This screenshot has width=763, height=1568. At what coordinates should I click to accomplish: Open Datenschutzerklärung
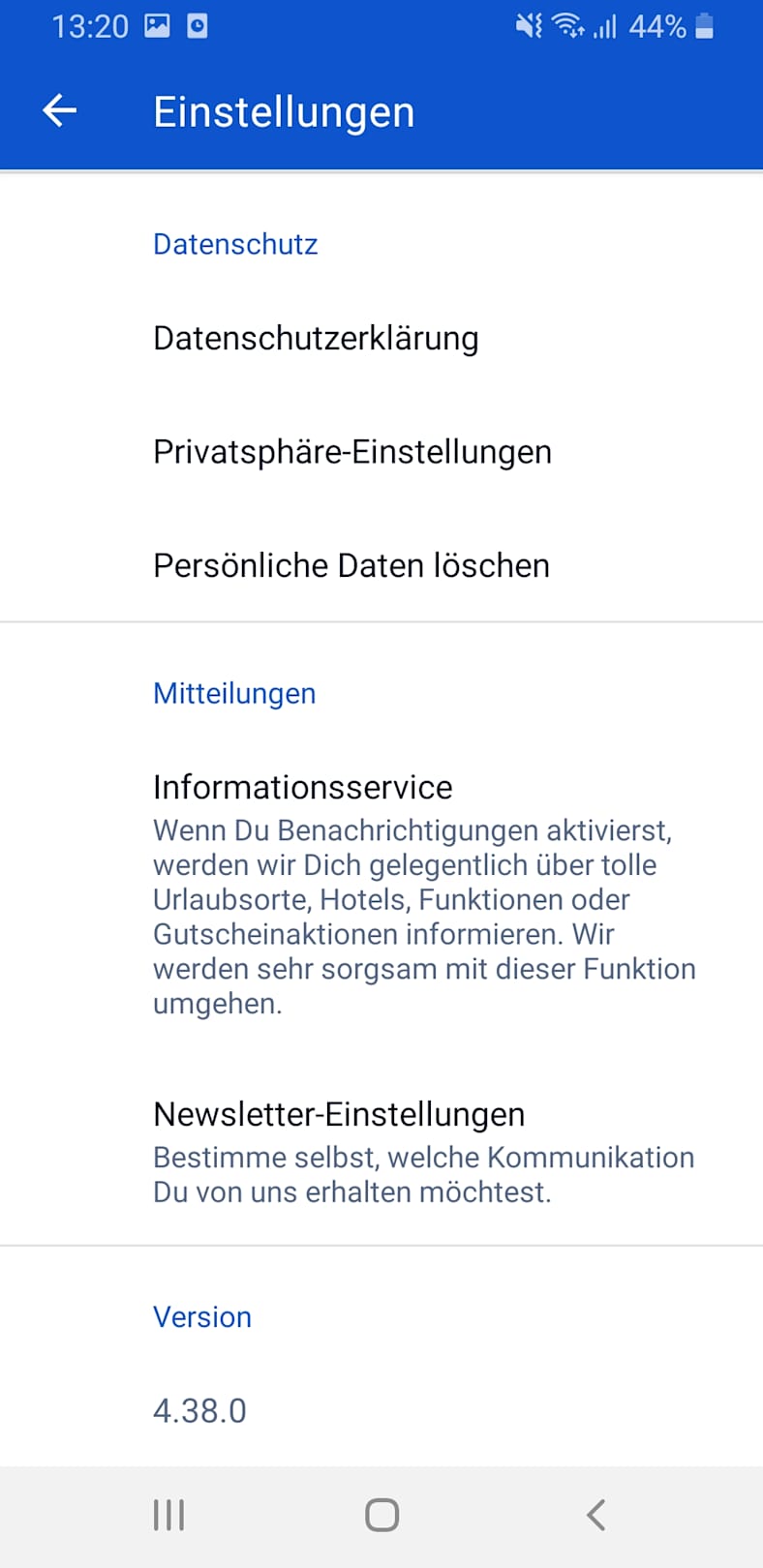pos(316,339)
